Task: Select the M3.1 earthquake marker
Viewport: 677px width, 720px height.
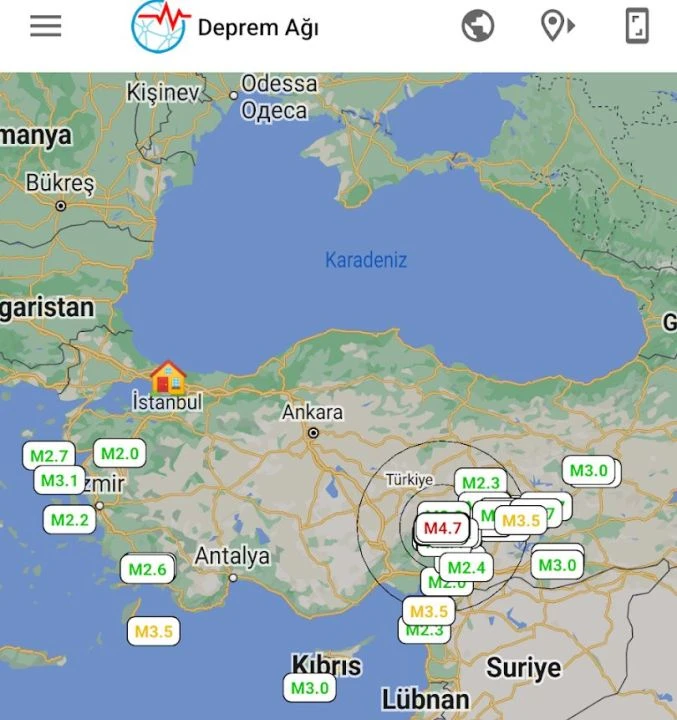Action: (x=60, y=481)
